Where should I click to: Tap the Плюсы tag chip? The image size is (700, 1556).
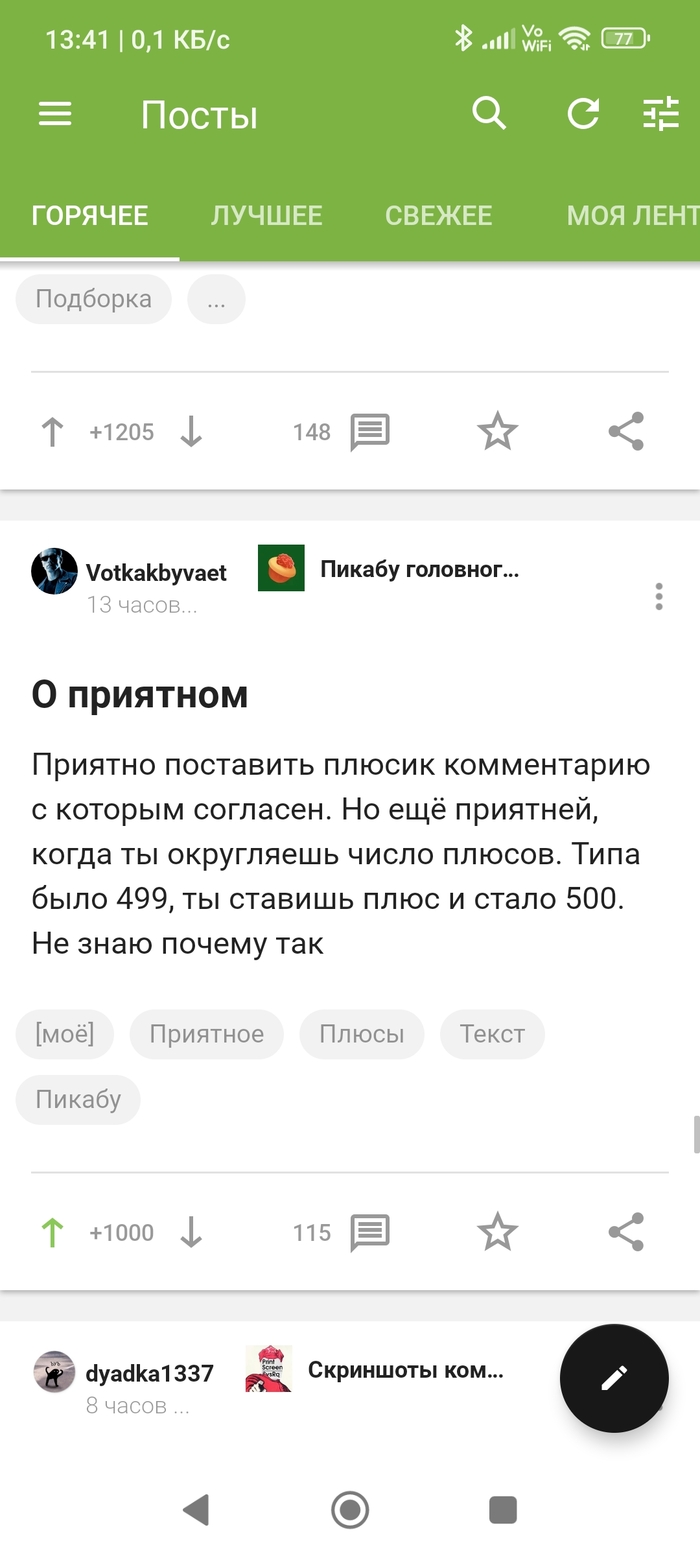pos(361,1034)
